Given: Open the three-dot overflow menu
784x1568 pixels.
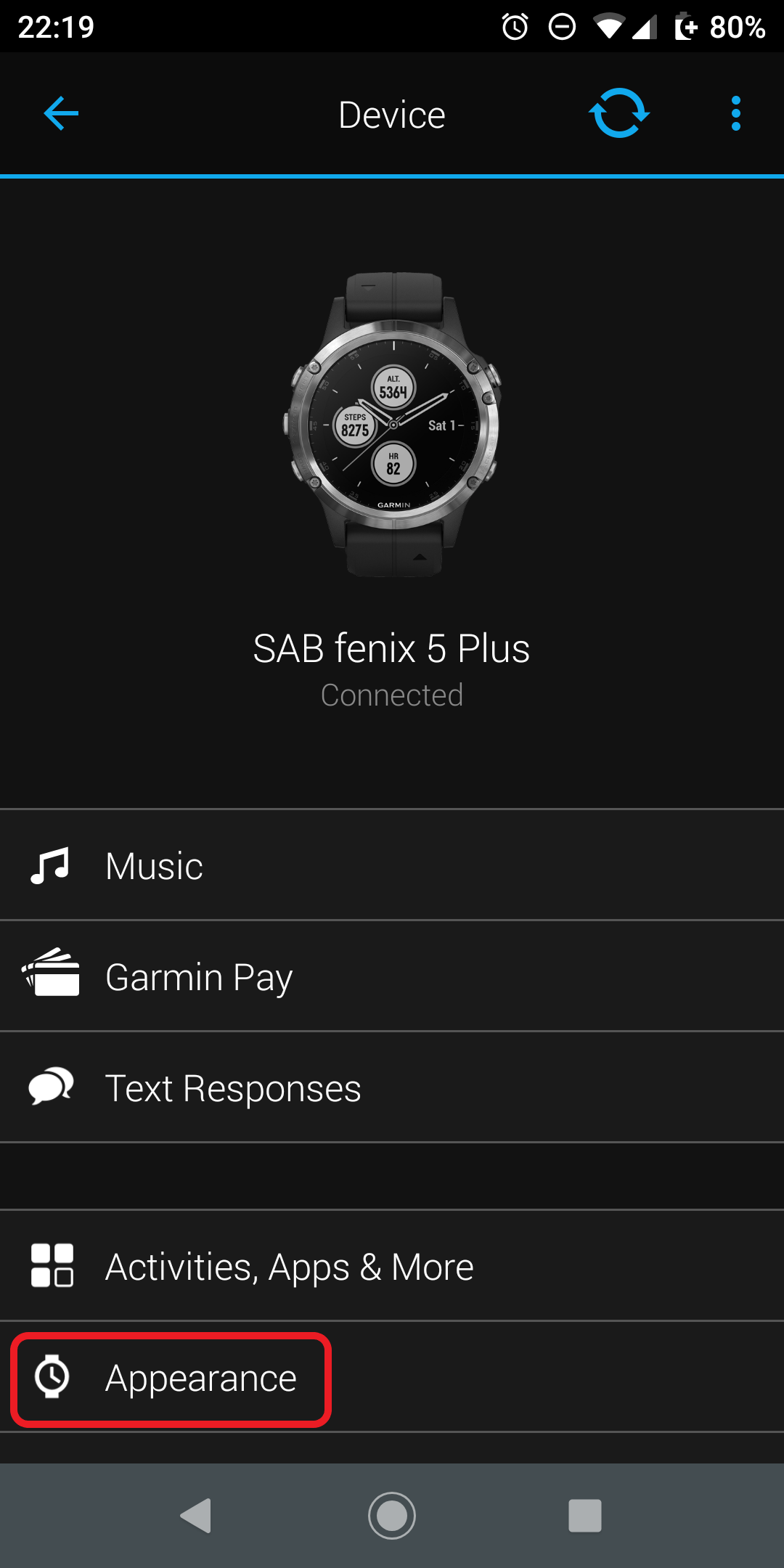Looking at the screenshot, I should (x=735, y=114).
